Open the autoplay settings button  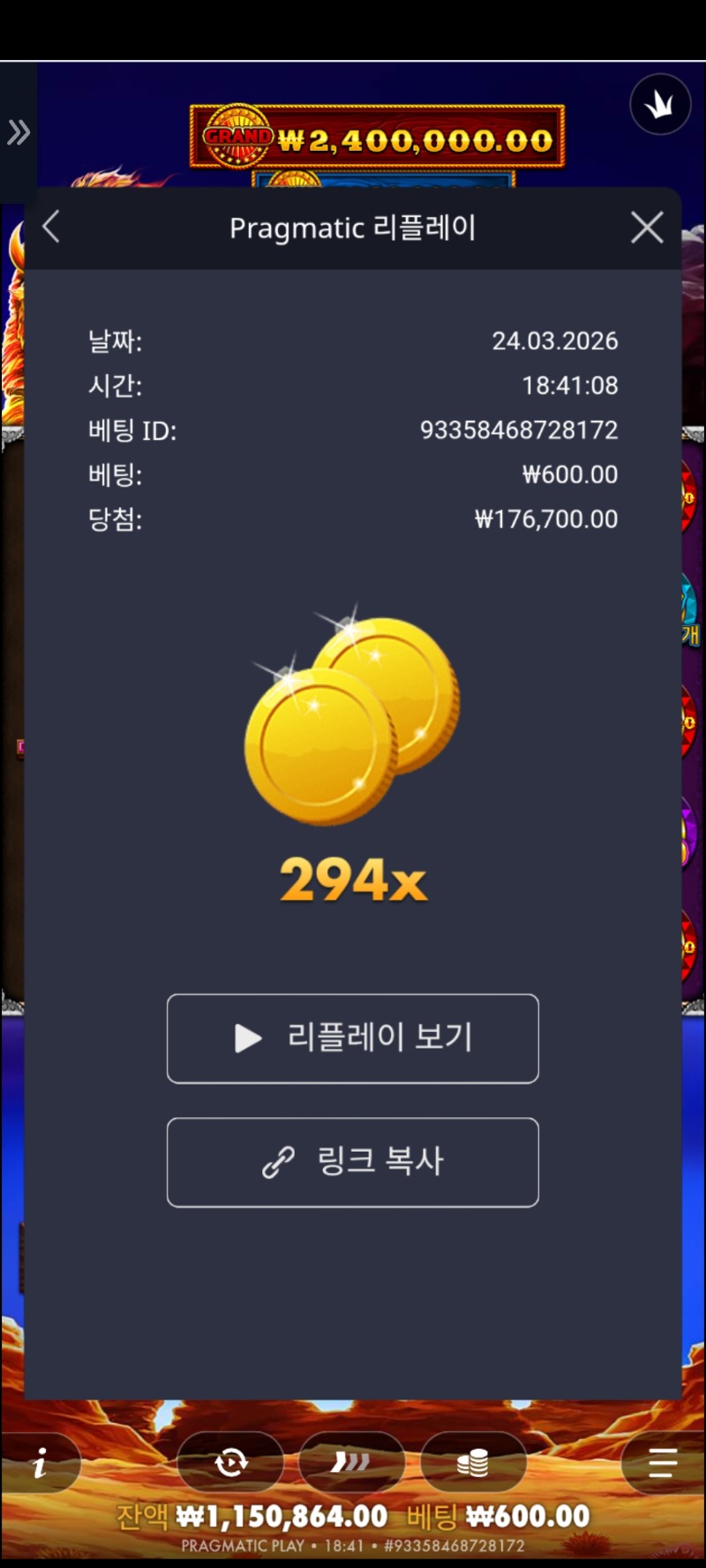pos(231,1463)
